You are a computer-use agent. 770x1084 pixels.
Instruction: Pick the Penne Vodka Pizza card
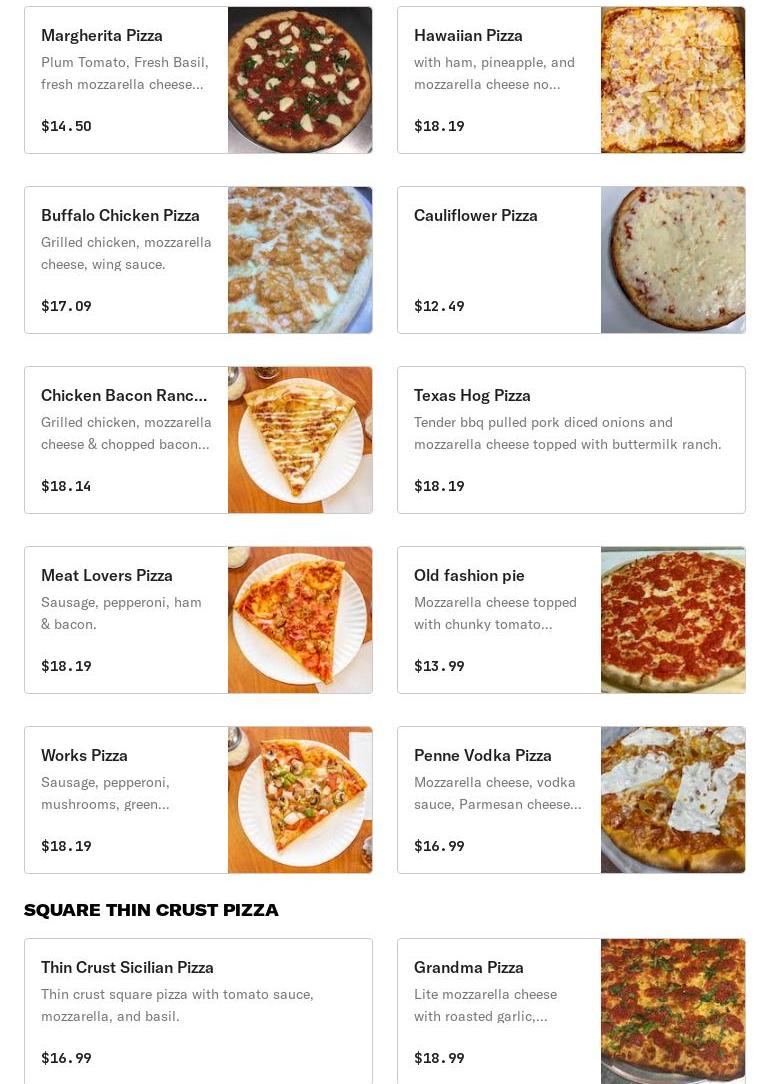[571, 800]
